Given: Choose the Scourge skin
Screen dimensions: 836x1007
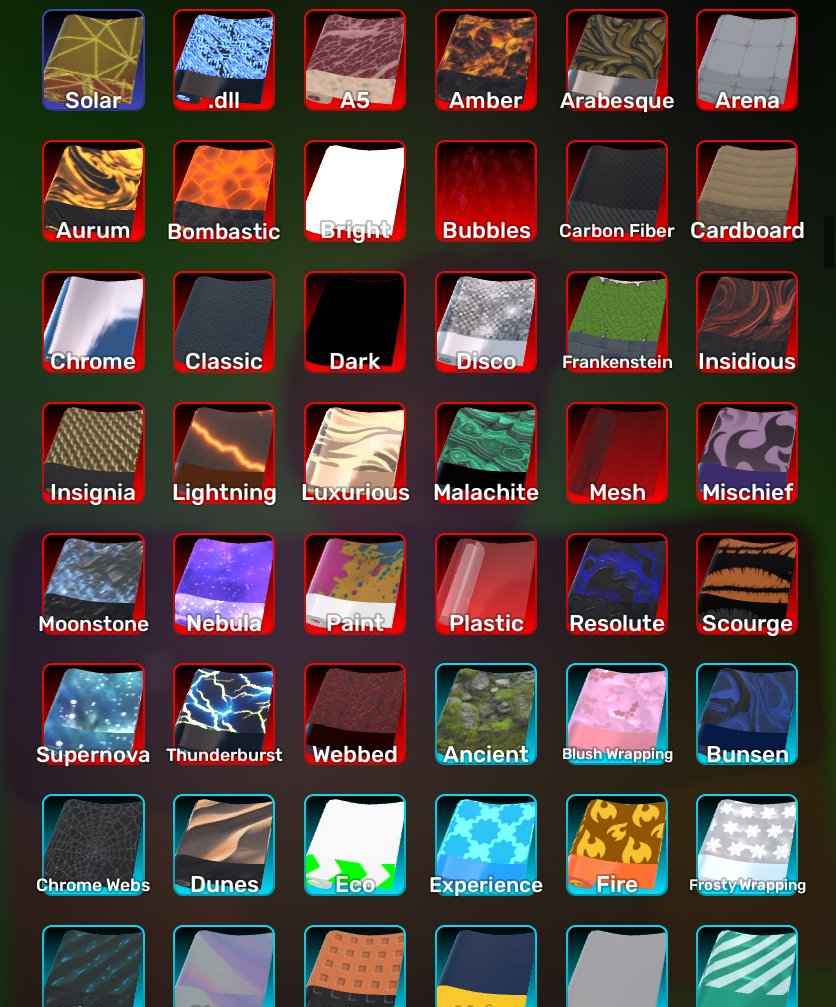Looking at the screenshot, I should 747,584.
